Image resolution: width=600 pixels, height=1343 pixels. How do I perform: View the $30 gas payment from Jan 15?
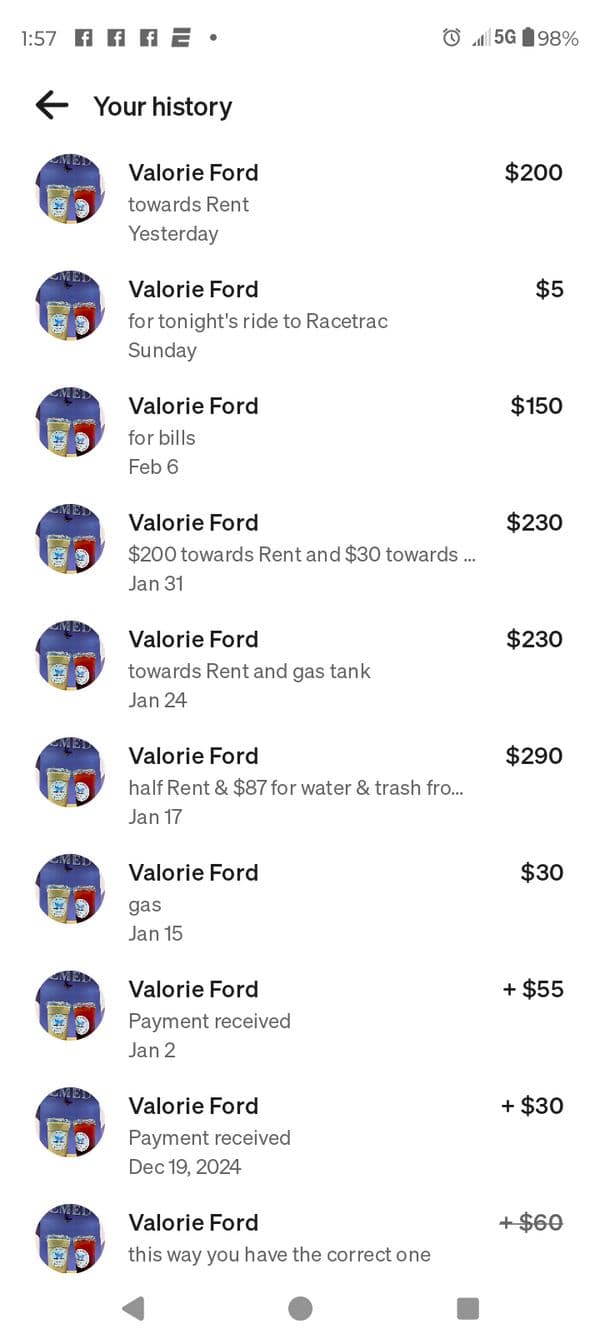coord(300,902)
